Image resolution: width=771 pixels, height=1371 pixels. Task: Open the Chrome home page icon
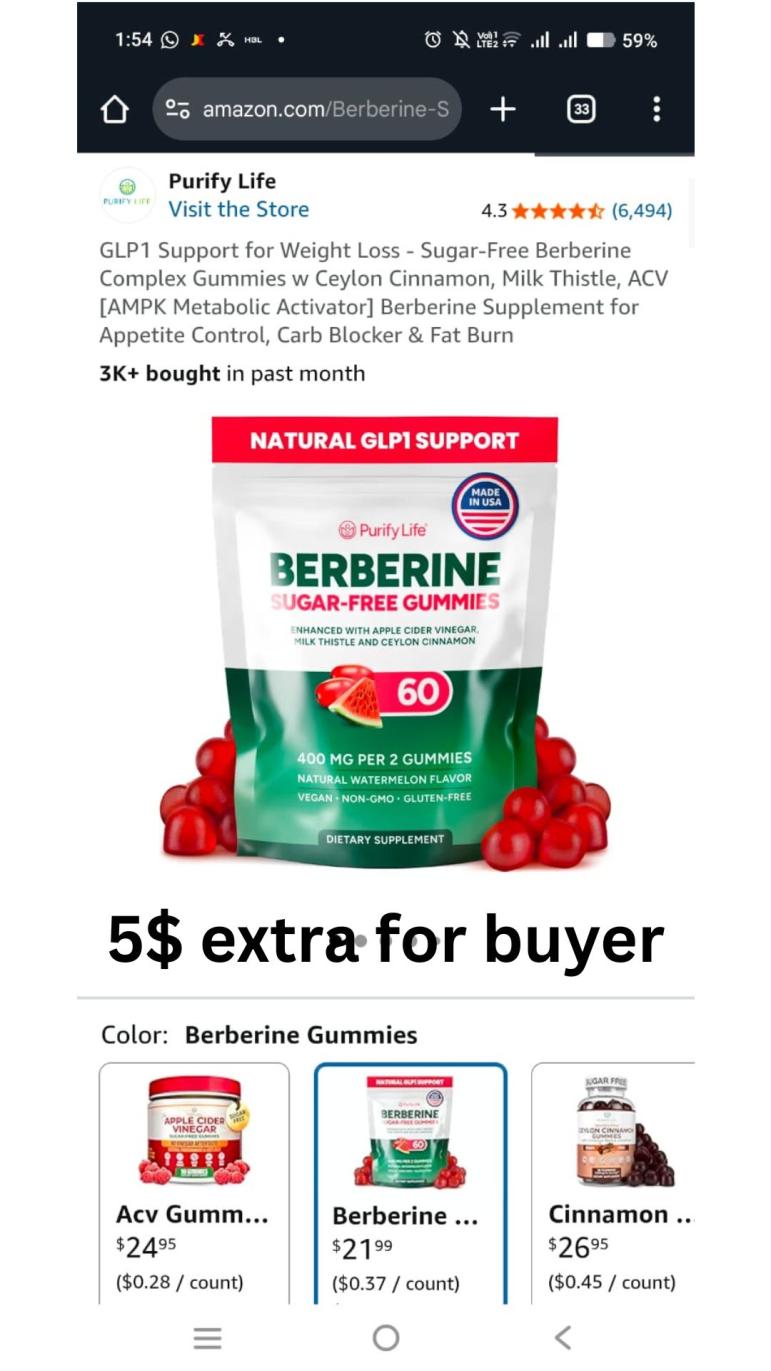pos(115,109)
